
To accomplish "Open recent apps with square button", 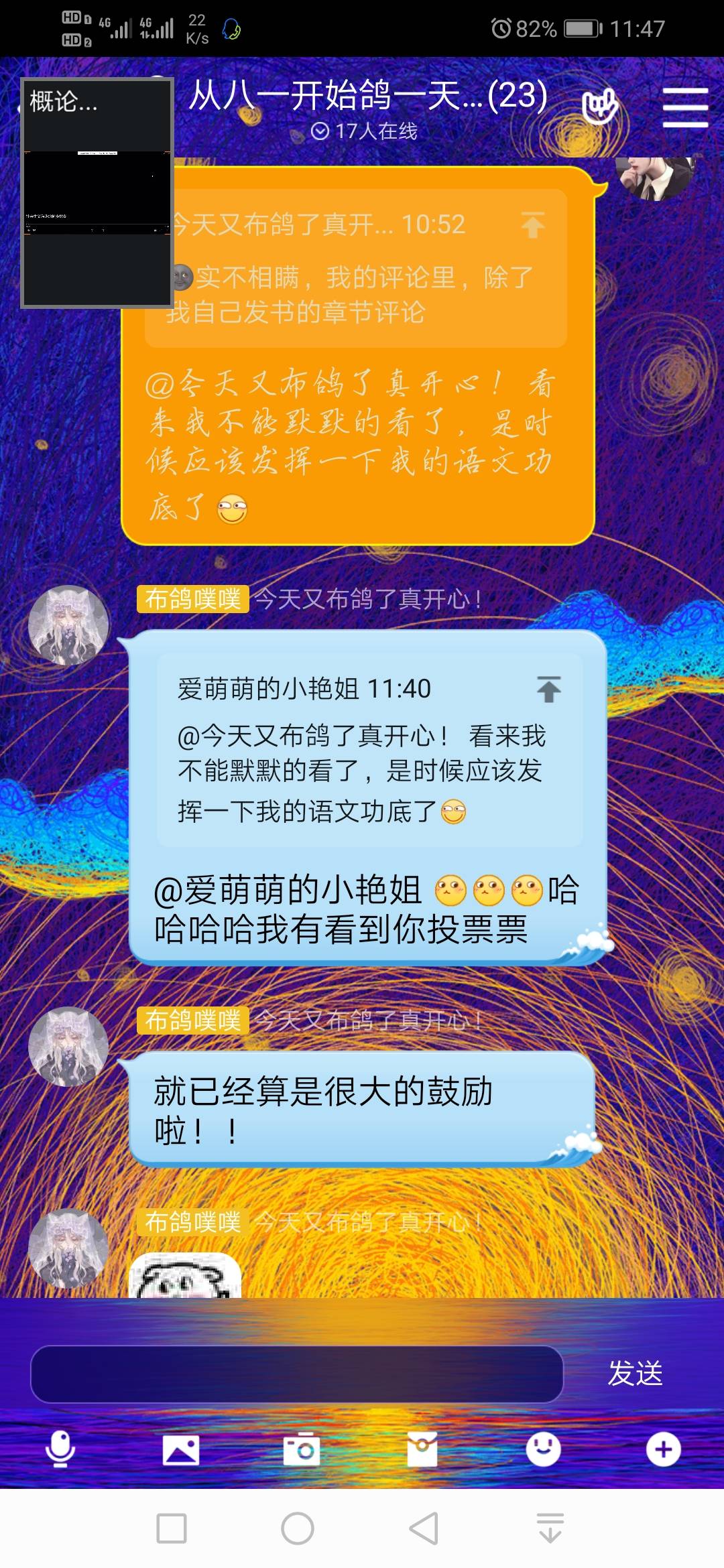I will (x=172, y=1528).
